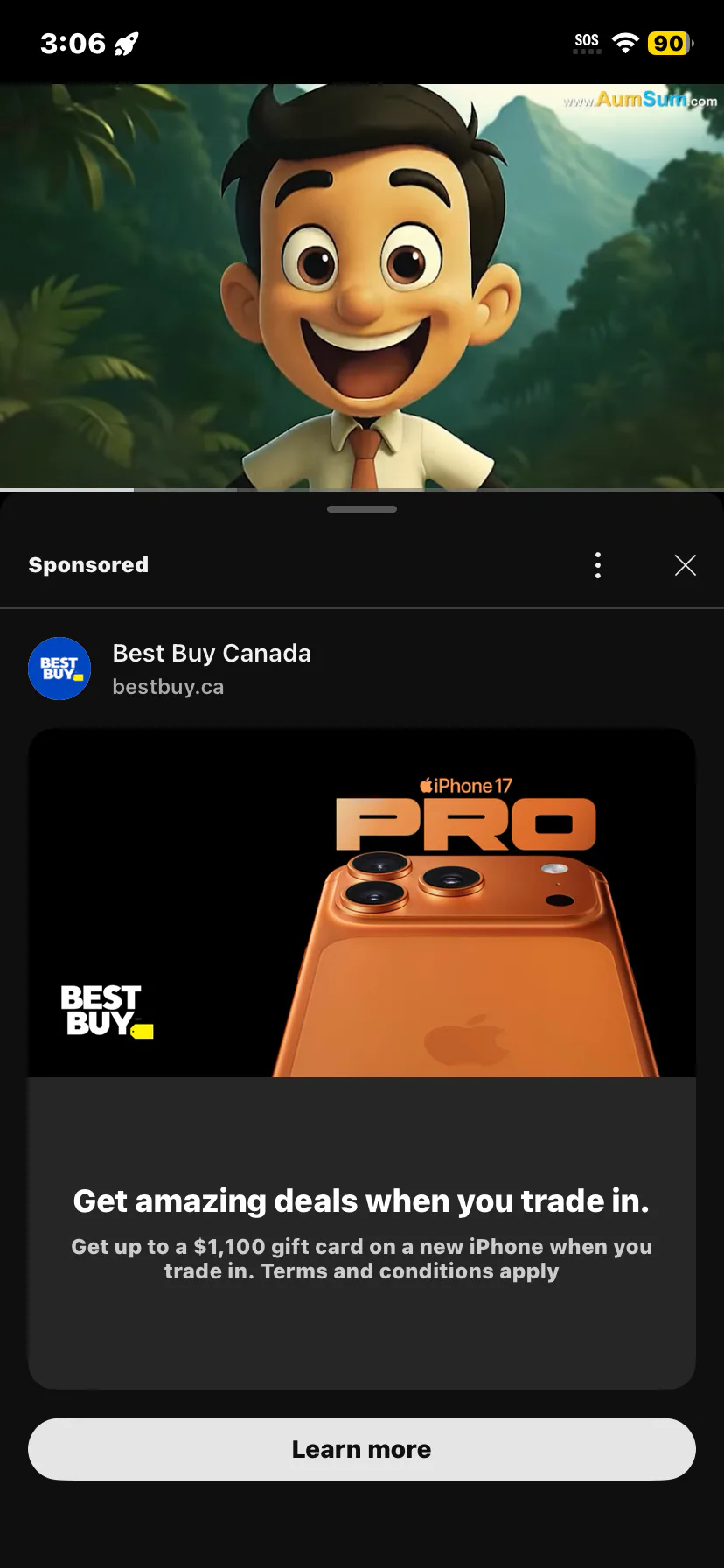Close the Sponsored ad panel
724x1568 pixels.
coord(686,565)
